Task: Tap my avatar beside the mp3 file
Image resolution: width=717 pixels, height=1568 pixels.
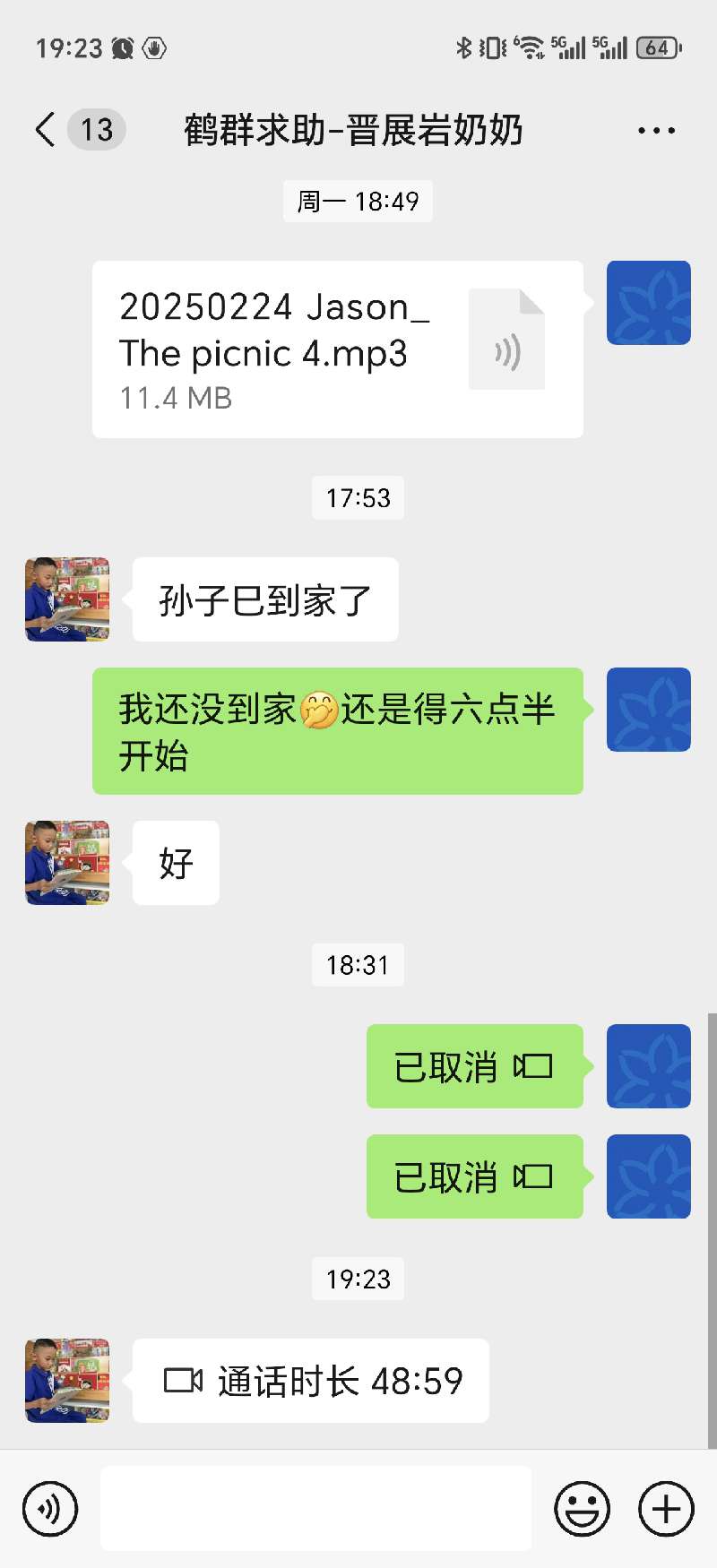Action: point(648,303)
